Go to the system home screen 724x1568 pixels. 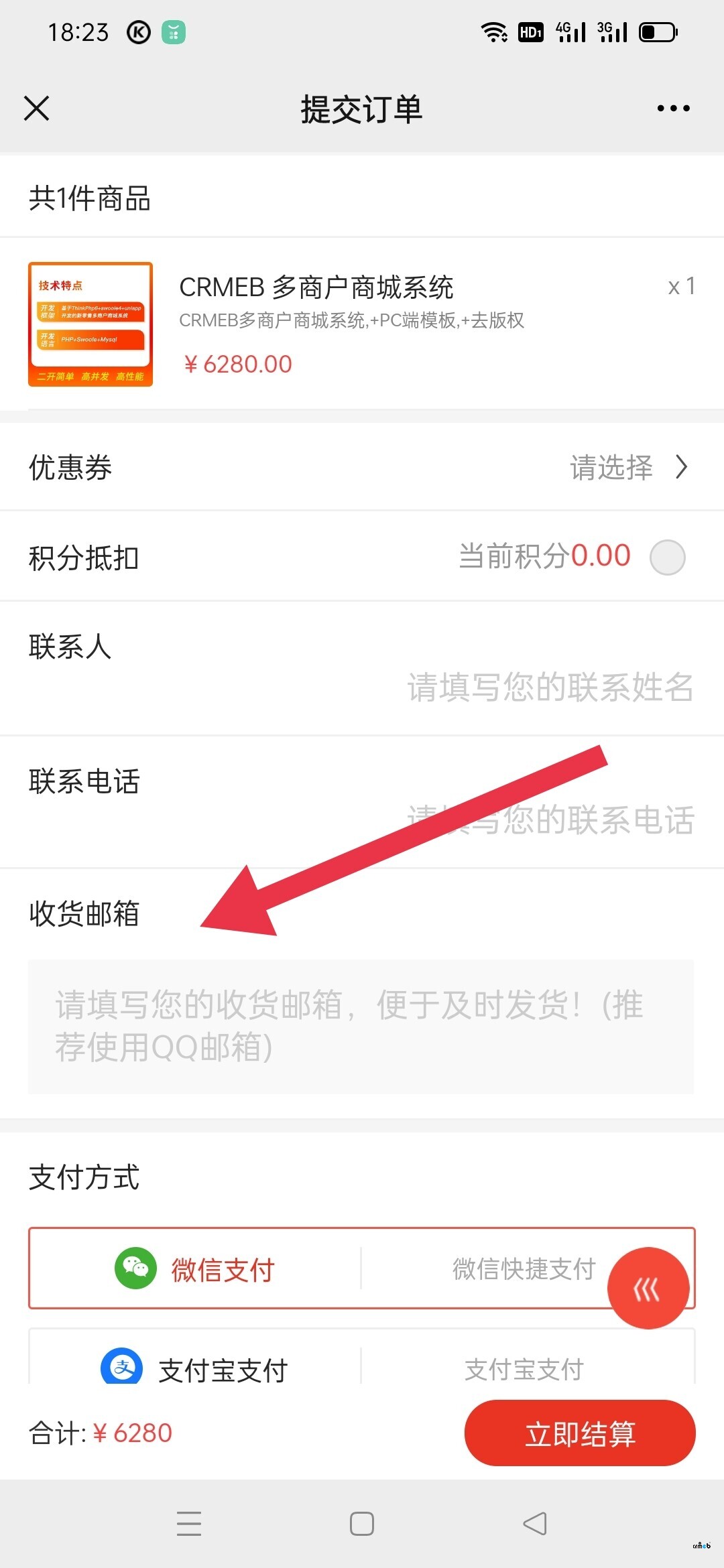pyautogui.click(x=362, y=1524)
